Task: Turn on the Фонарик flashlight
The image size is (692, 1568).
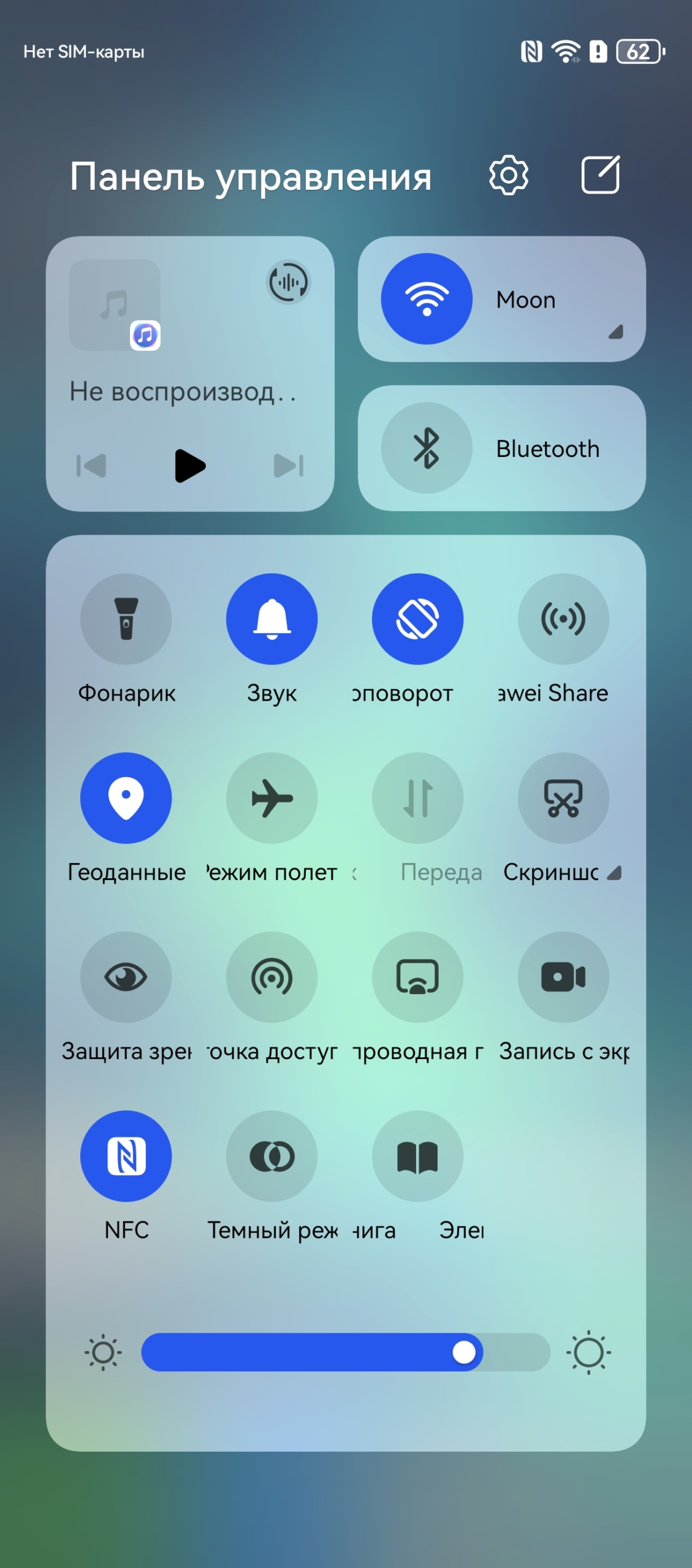Action: click(x=126, y=619)
